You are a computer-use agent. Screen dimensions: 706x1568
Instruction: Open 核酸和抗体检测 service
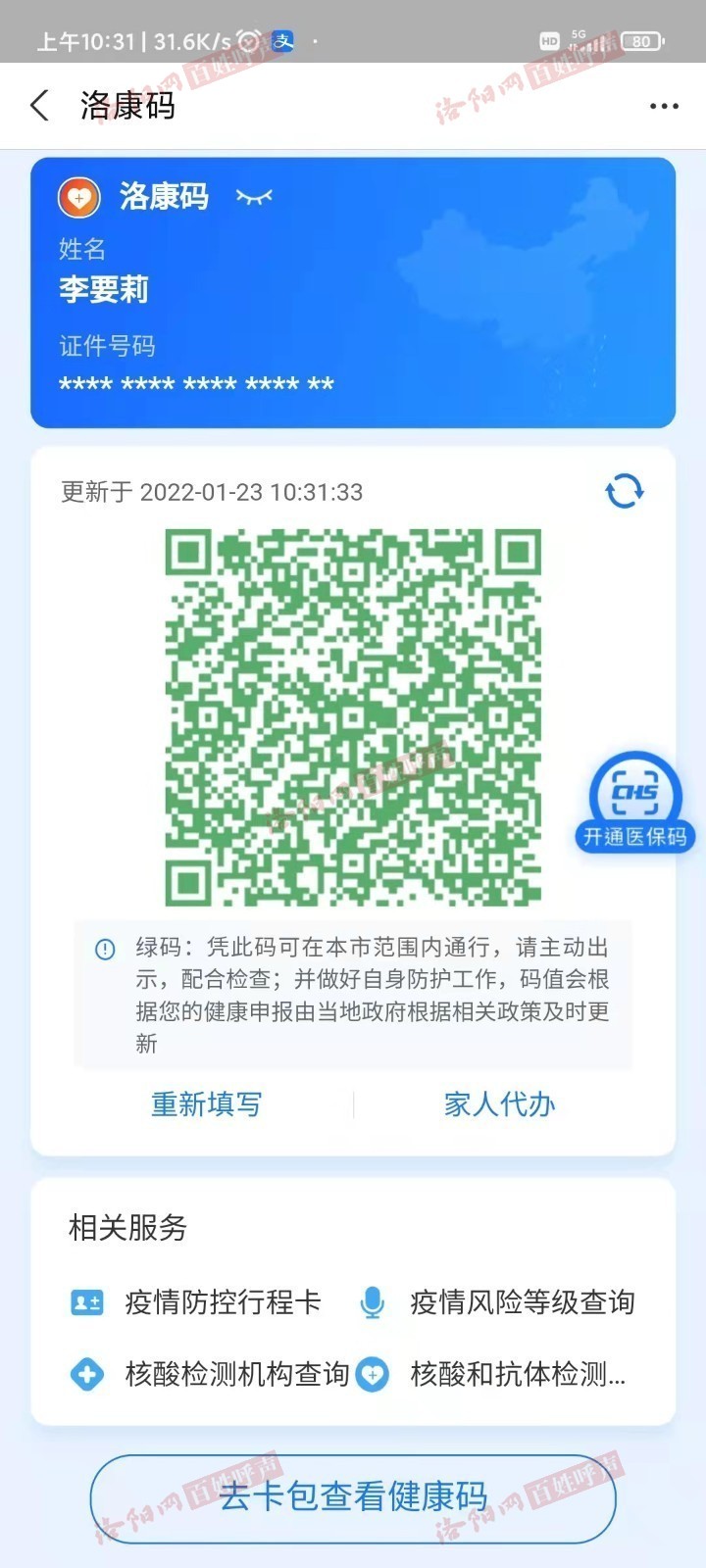[495, 1374]
